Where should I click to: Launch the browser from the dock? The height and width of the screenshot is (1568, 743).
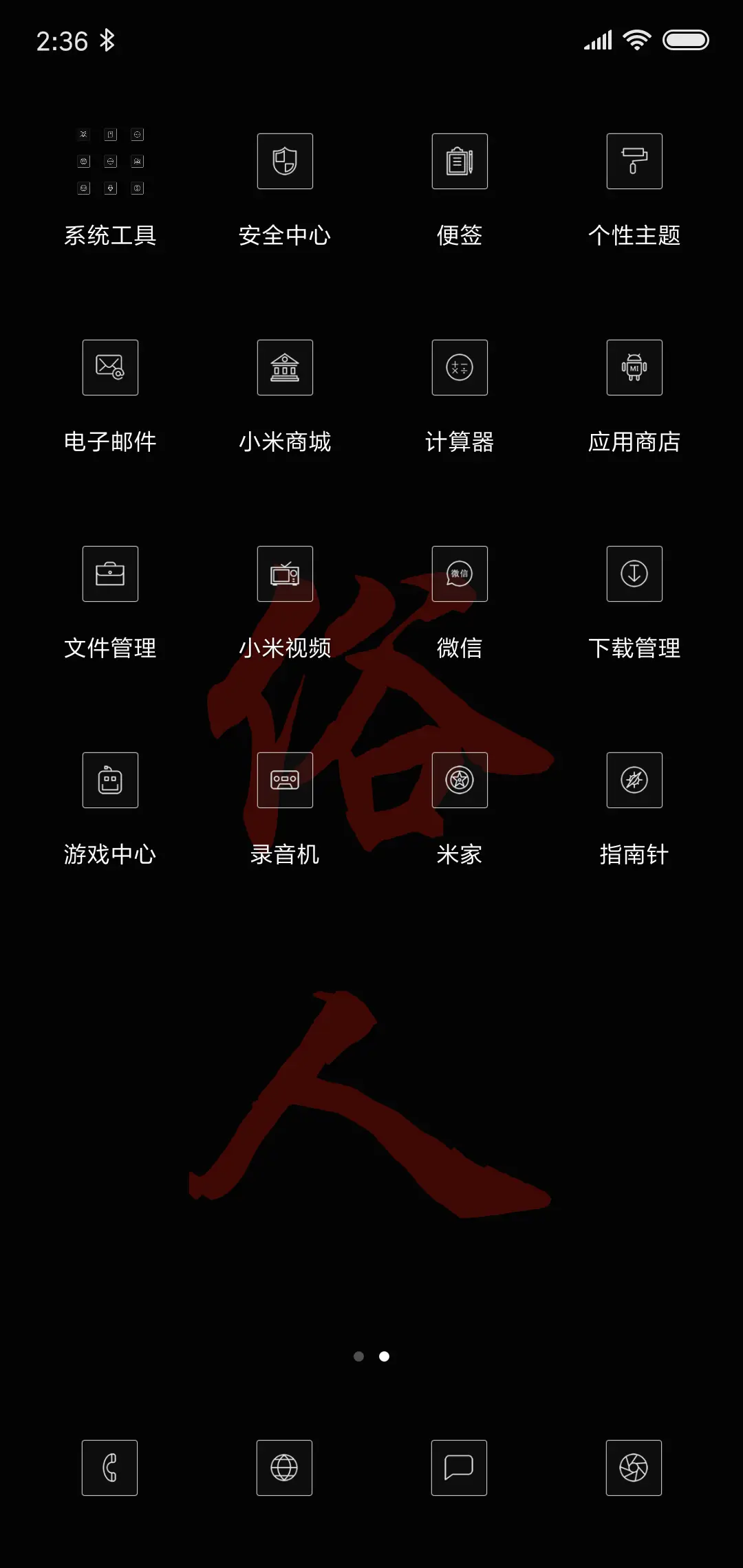[285, 1468]
